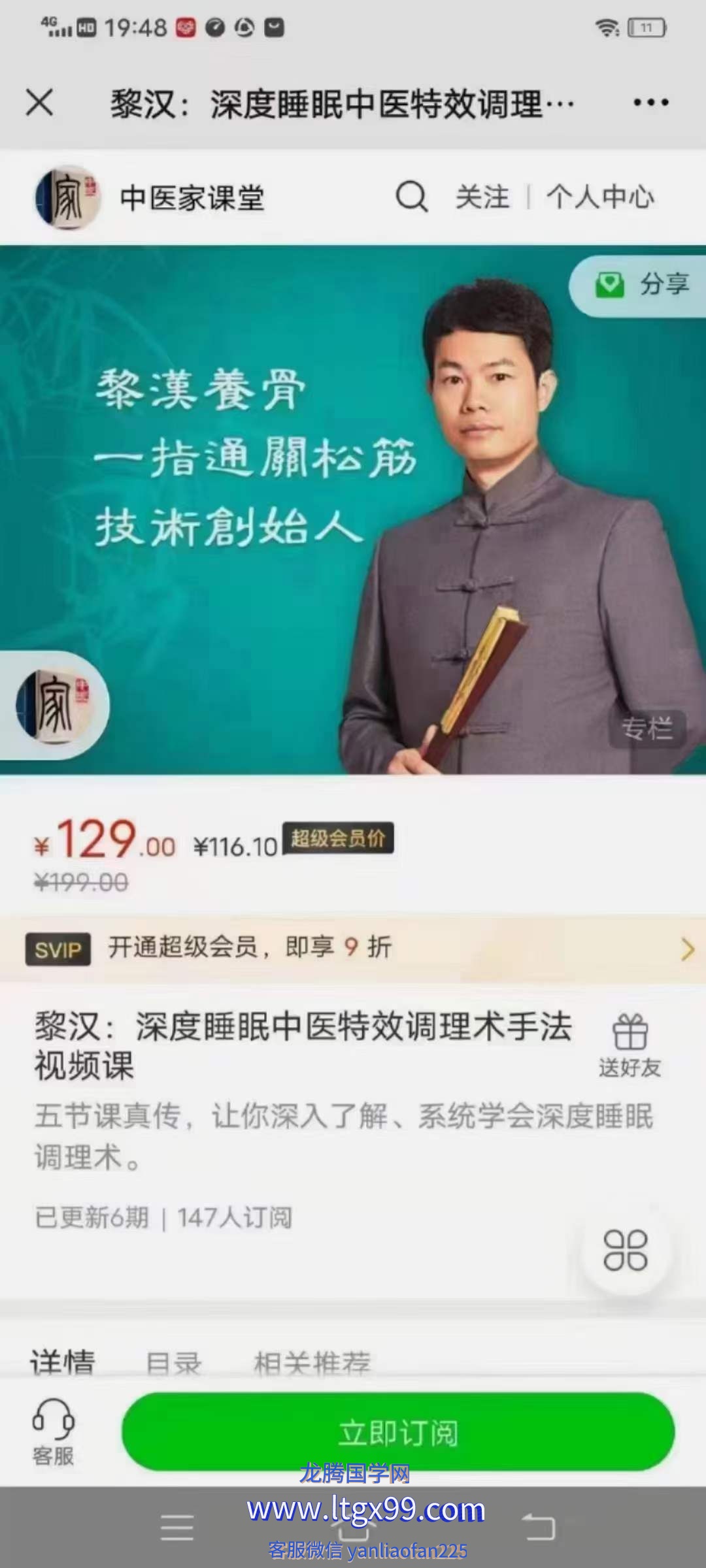The image size is (706, 1568).
Task: Open 个人中心 personal center
Action: (x=600, y=197)
